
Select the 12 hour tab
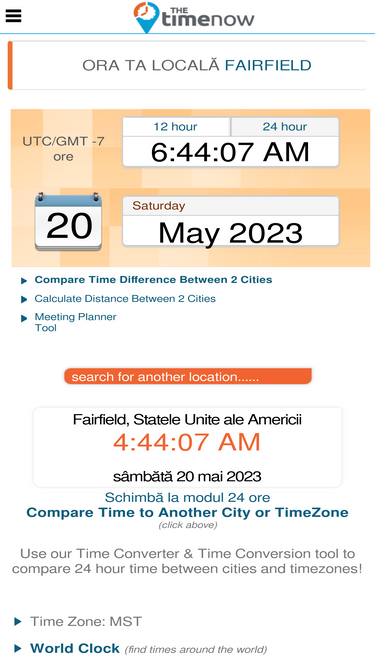point(176,127)
